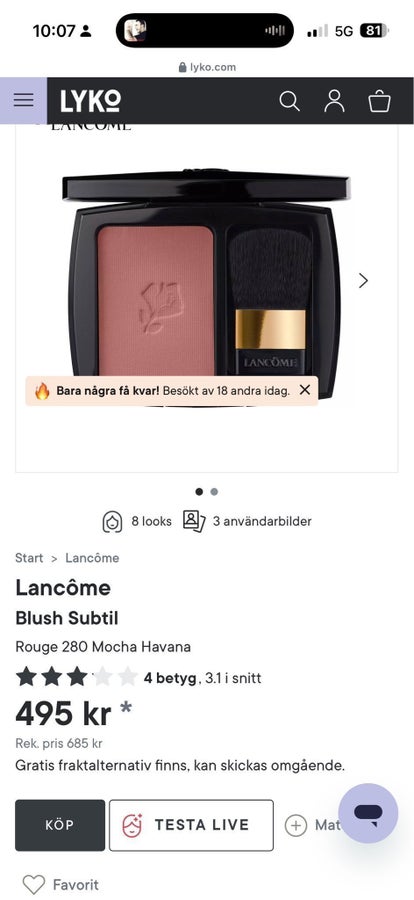Add product to Favorit

tap(61, 885)
